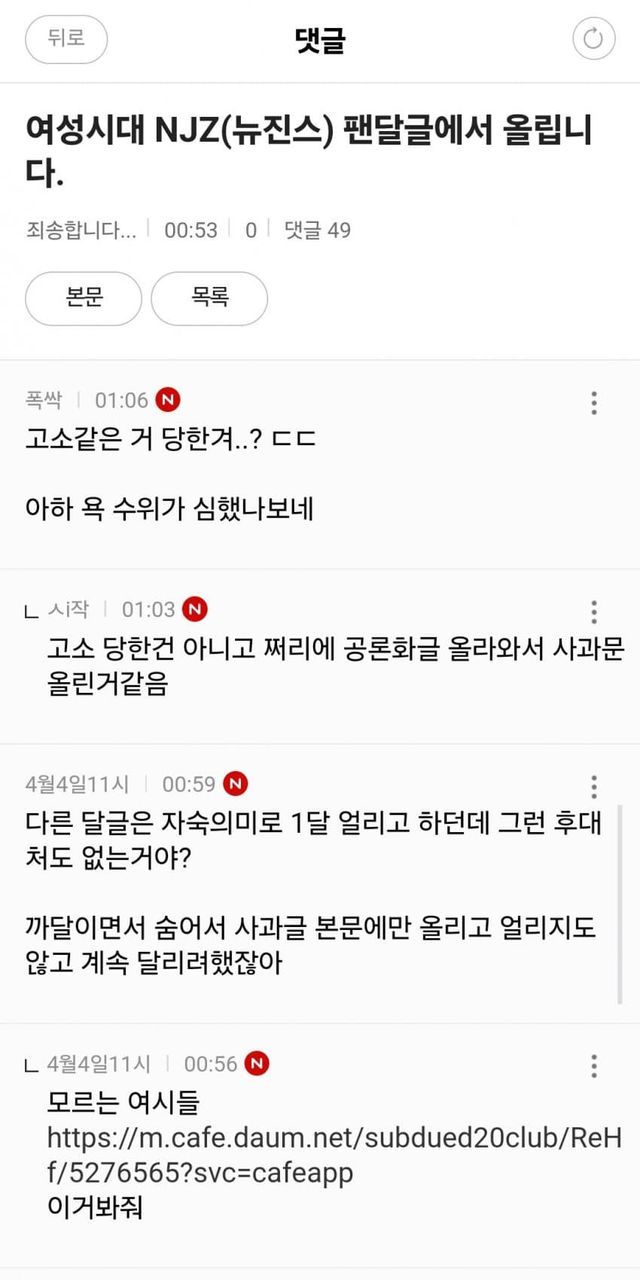The width and height of the screenshot is (640, 1280).
Task: Open options for the 4월4일11시 comment at 00:59
Action: point(594,787)
